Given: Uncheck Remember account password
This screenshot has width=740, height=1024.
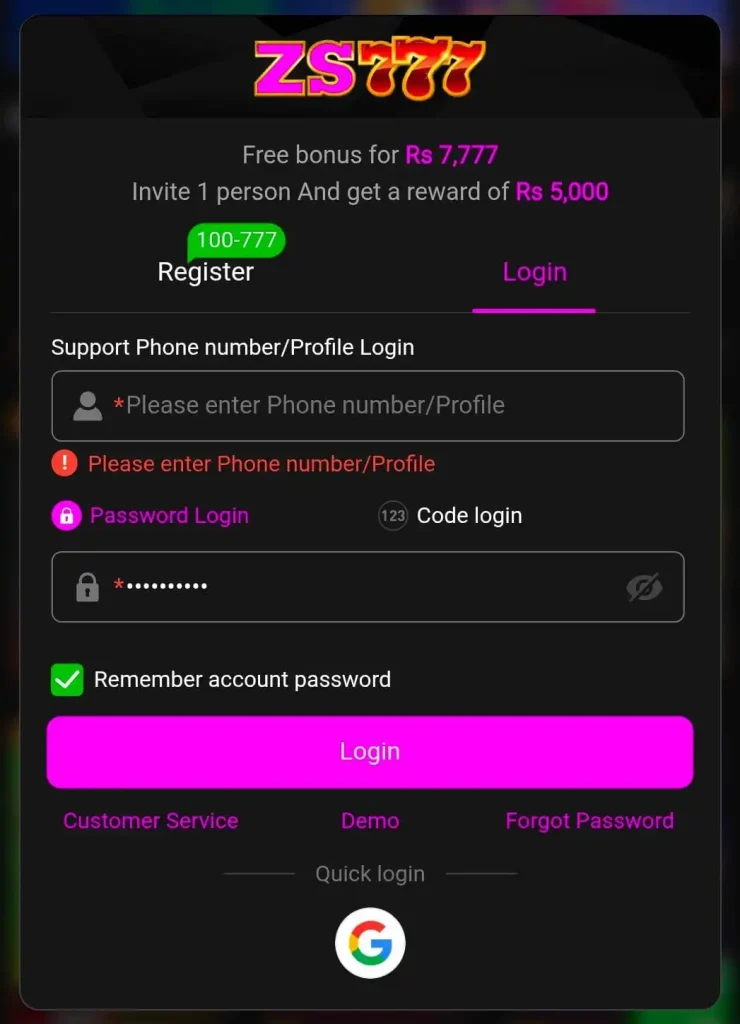Looking at the screenshot, I should (x=68, y=680).
